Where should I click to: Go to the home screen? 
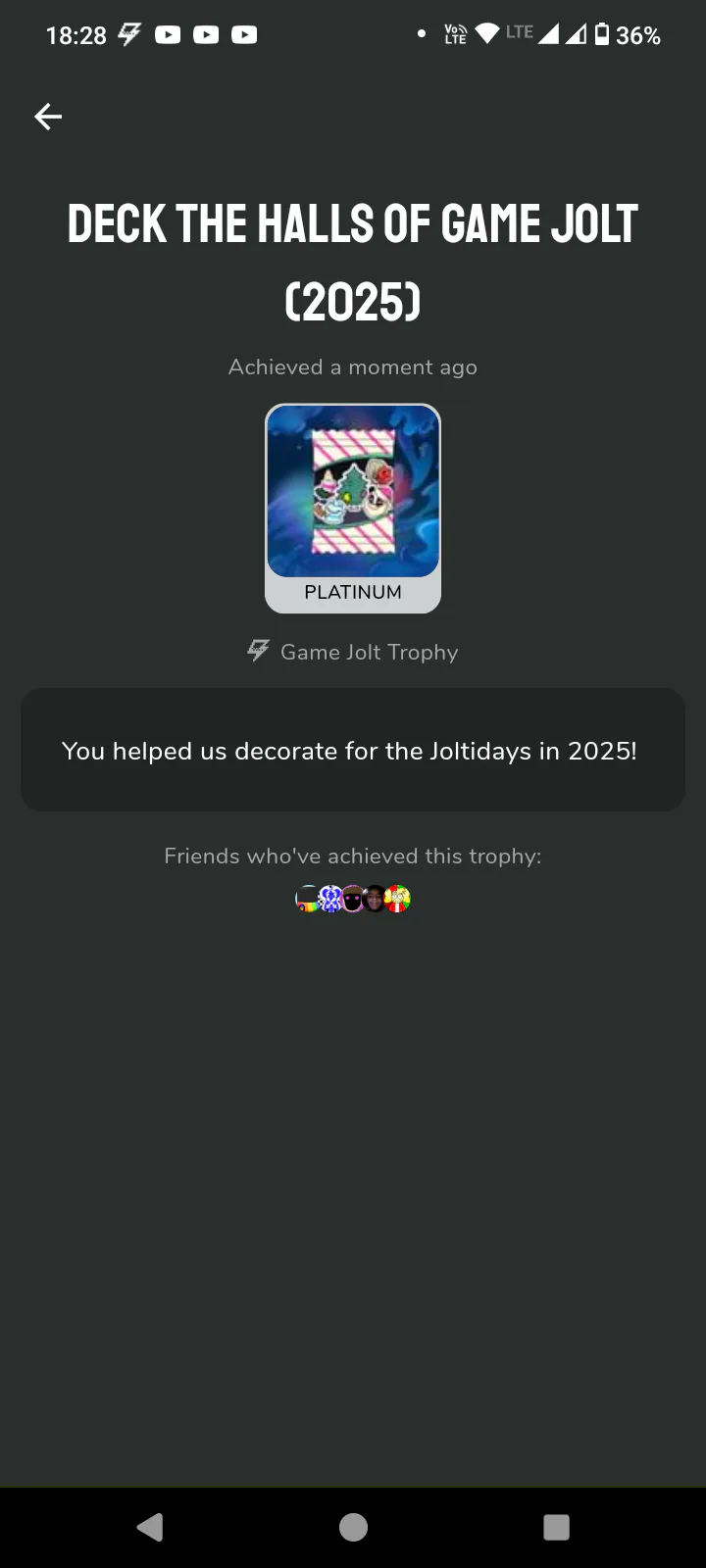click(x=353, y=1527)
